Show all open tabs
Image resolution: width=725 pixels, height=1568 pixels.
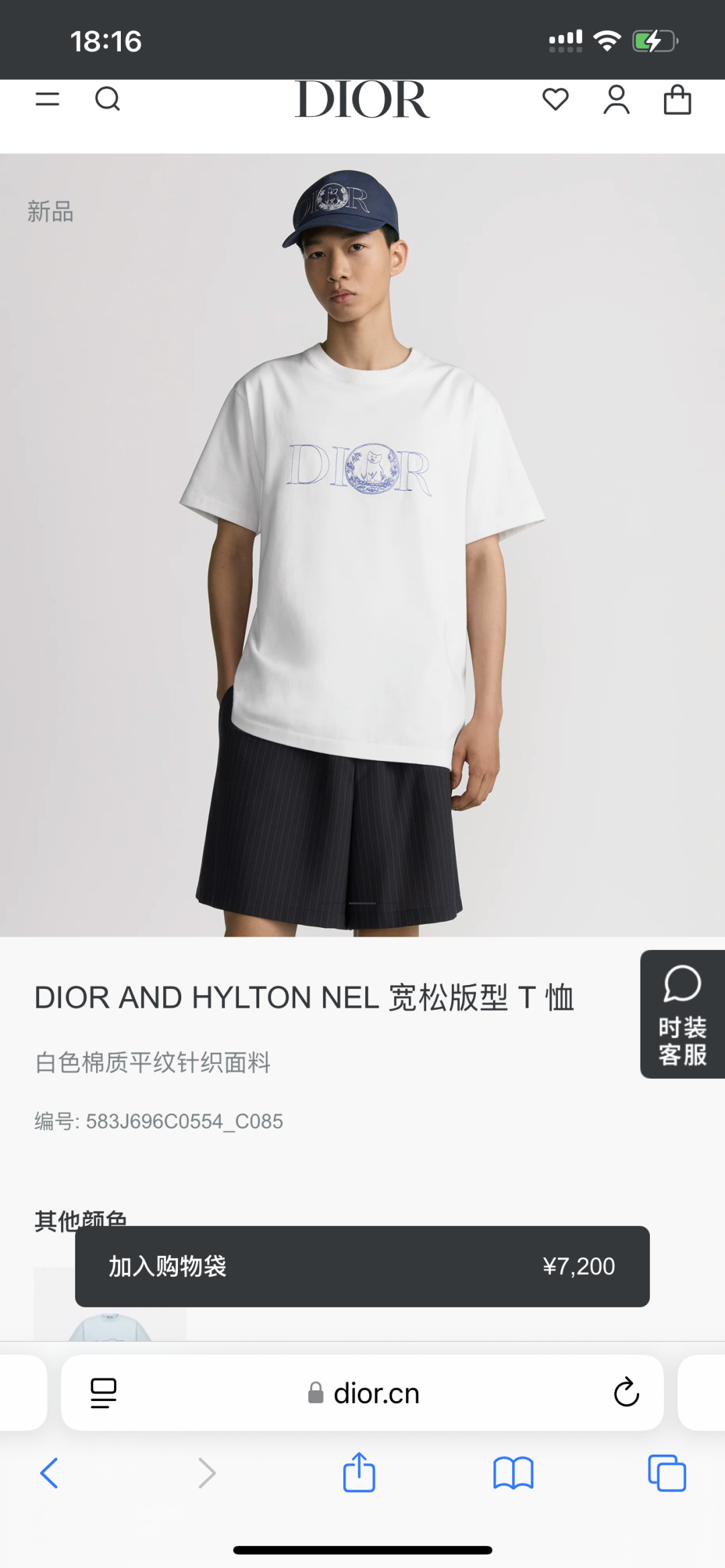pyautogui.click(x=667, y=1473)
